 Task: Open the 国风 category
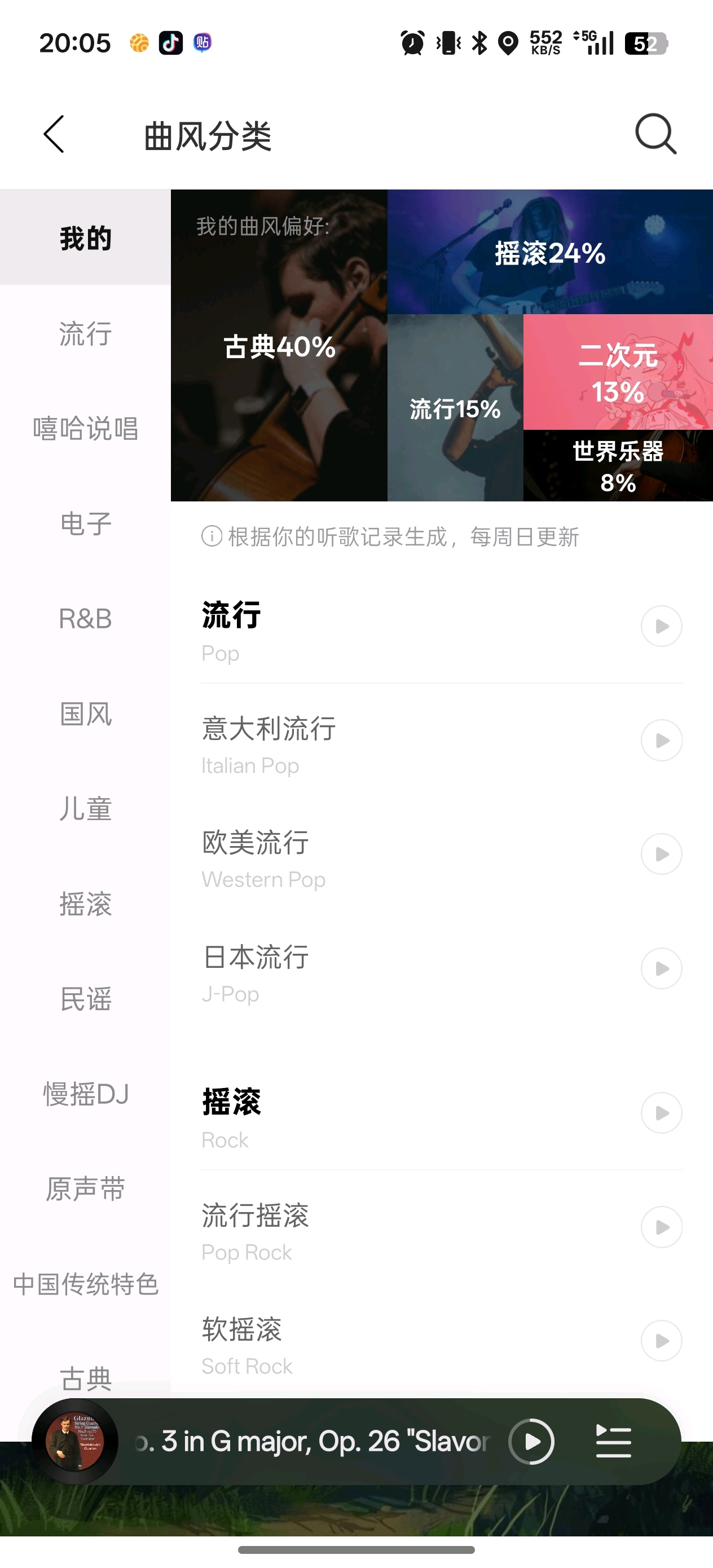(x=85, y=713)
